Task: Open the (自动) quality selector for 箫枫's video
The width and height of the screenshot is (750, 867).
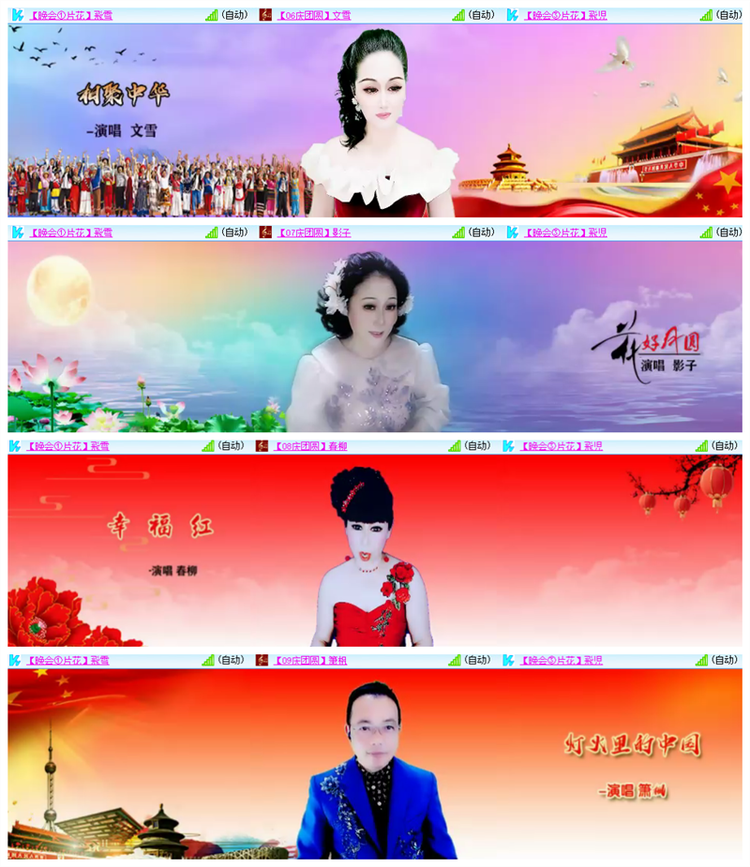Action: (x=479, y=661)
